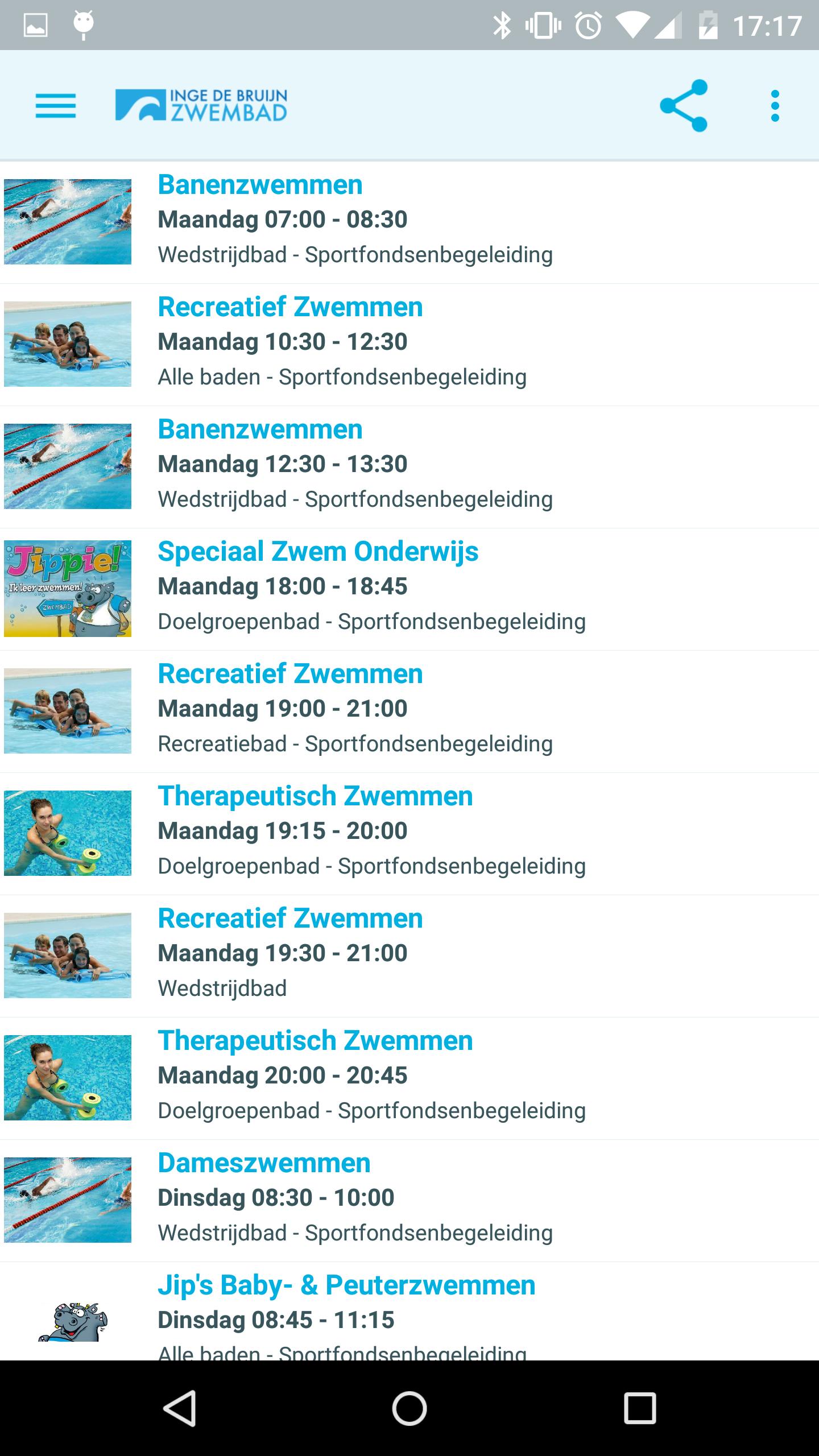Share this swimming schedule
Screen dimensions: 819x1456
[683, 106]
